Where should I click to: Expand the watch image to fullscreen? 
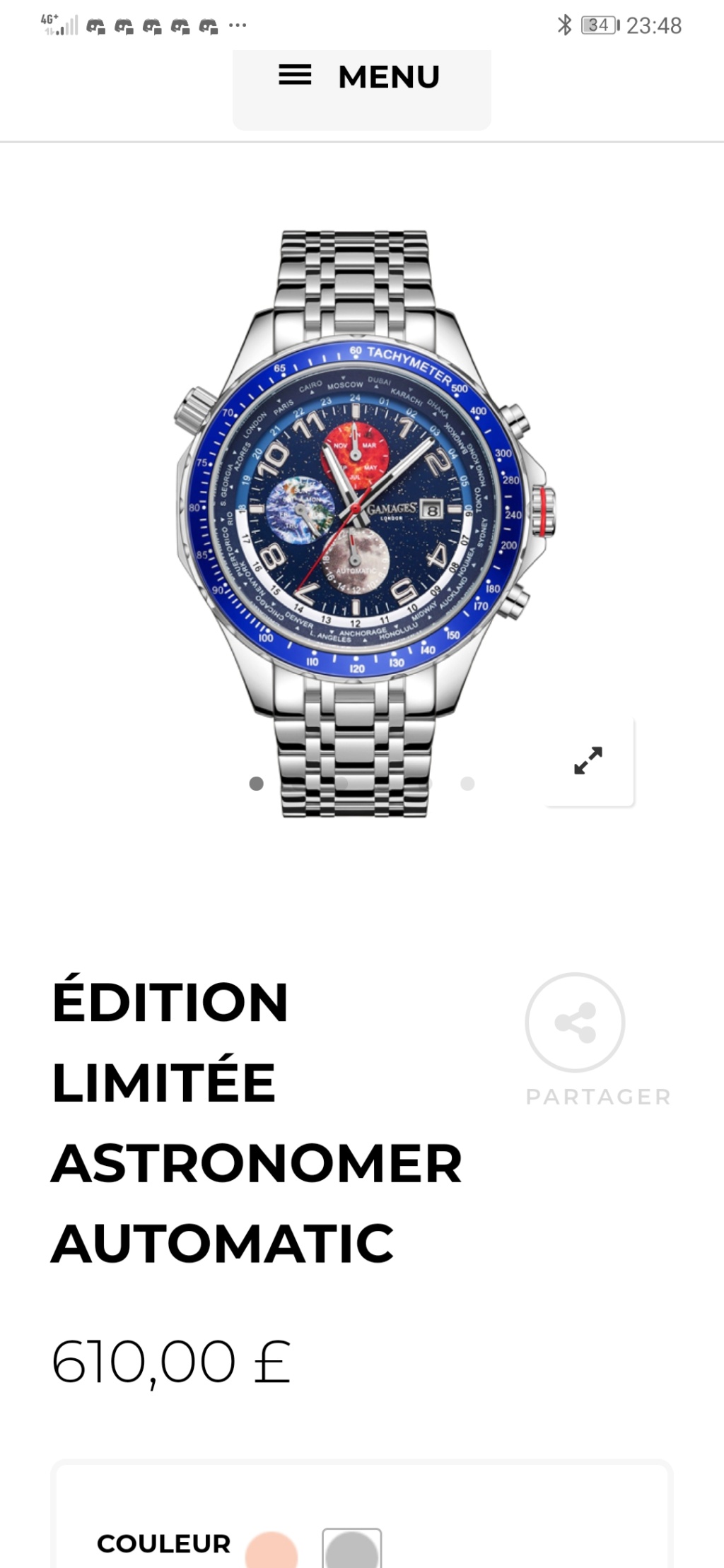pyautogui.click(x=589, y=761)
